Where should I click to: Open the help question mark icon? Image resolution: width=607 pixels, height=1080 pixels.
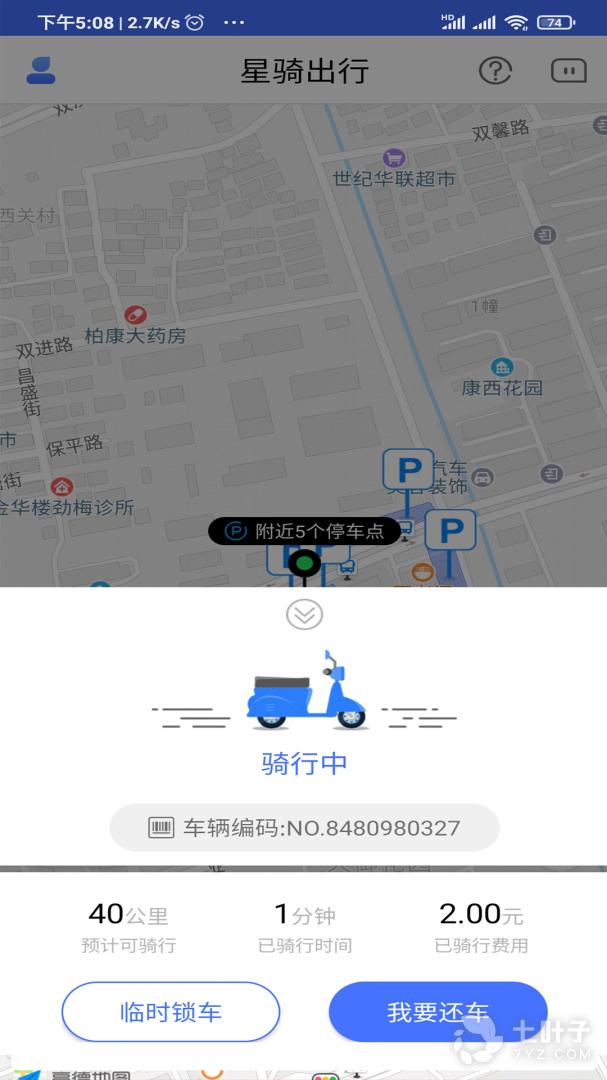click(495, 70)
